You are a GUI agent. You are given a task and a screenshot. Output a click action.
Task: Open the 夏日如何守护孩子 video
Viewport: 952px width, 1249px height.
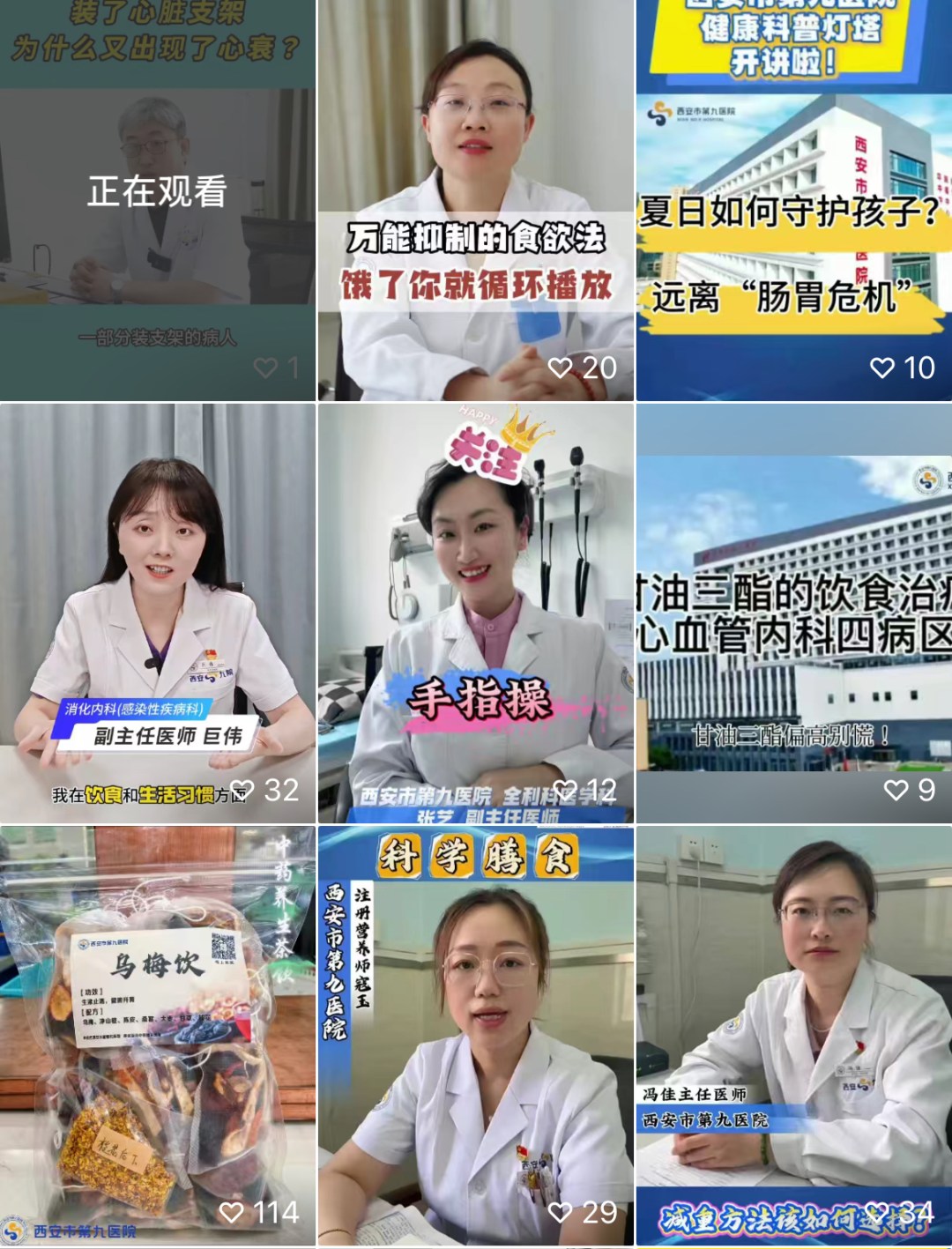click(793, 199)
